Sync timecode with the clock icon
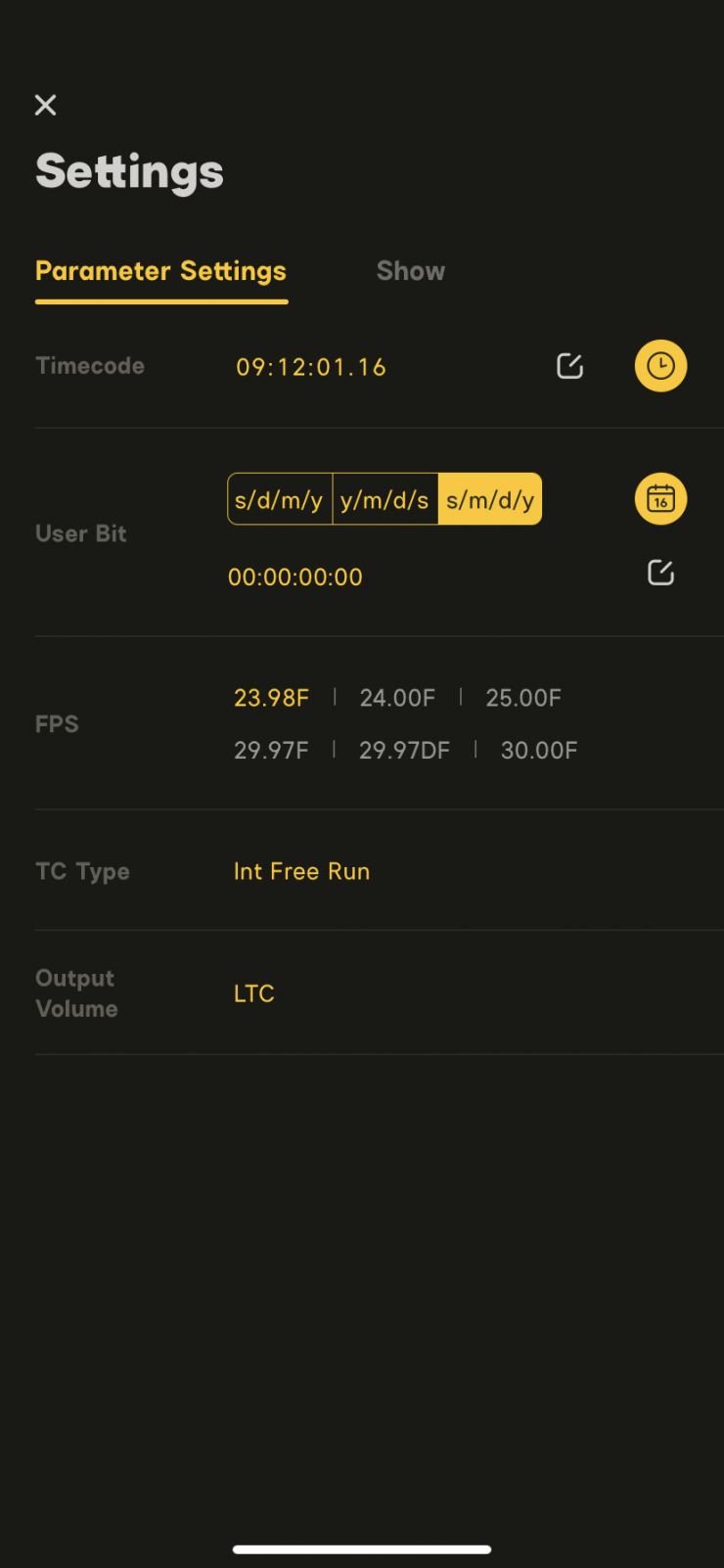 click(x=660, y=366)
